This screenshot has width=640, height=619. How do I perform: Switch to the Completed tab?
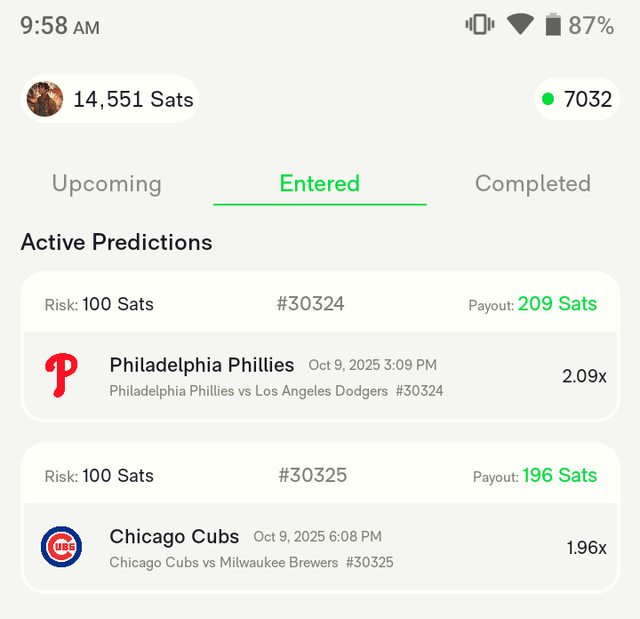(x=532, y=184)
